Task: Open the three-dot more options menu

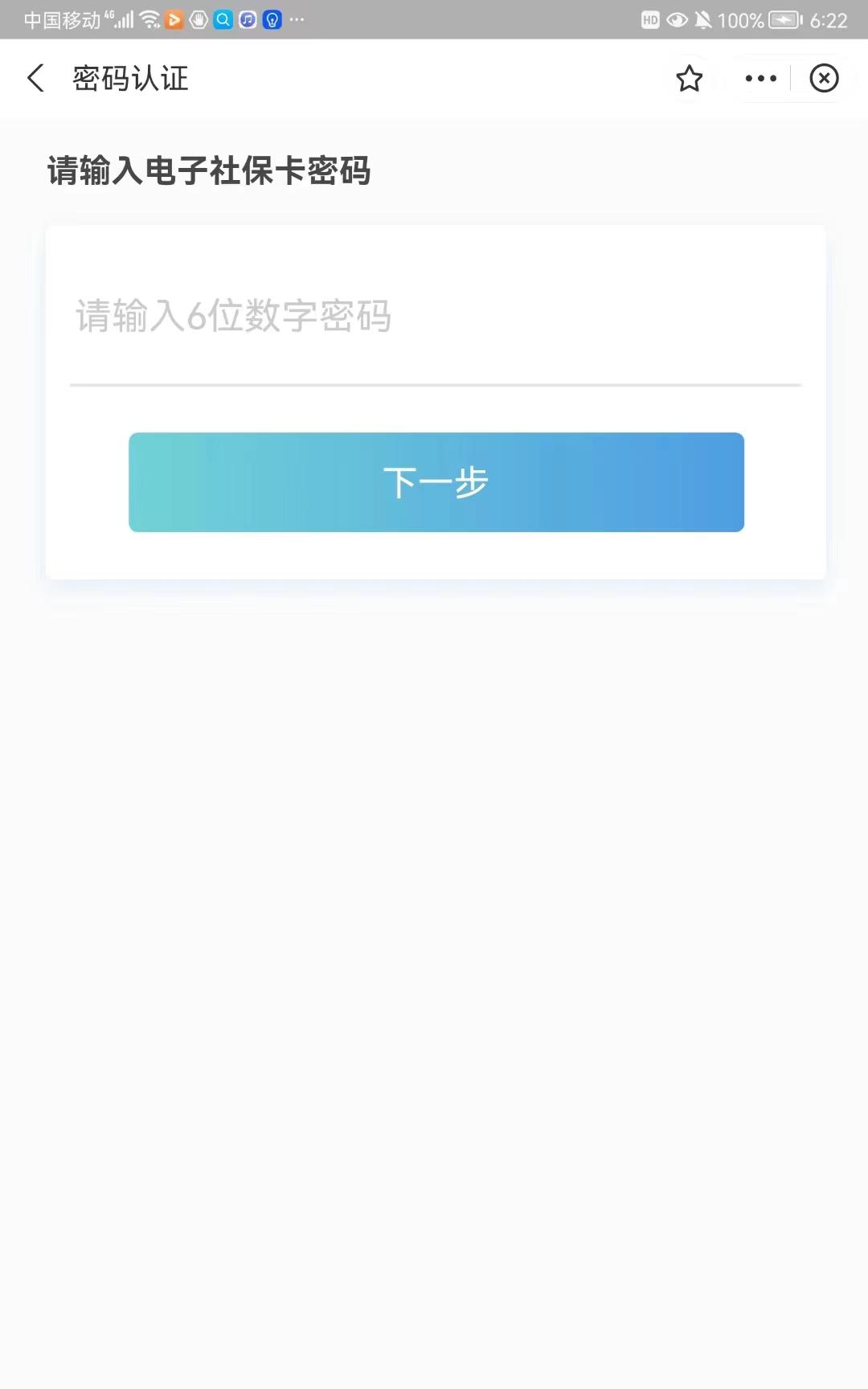Action: 759,78
